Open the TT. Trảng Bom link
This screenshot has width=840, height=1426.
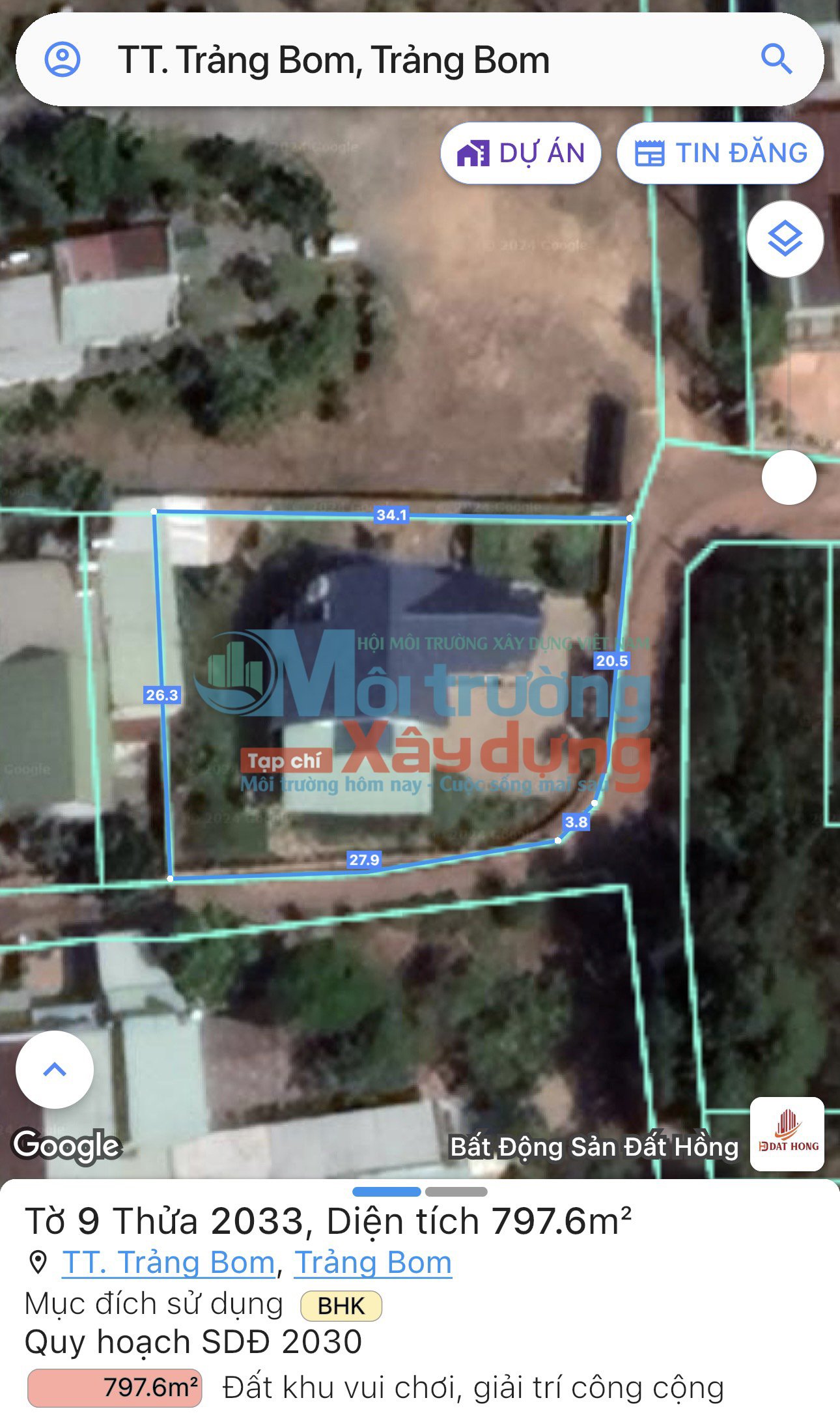[x=169, y=1262]
